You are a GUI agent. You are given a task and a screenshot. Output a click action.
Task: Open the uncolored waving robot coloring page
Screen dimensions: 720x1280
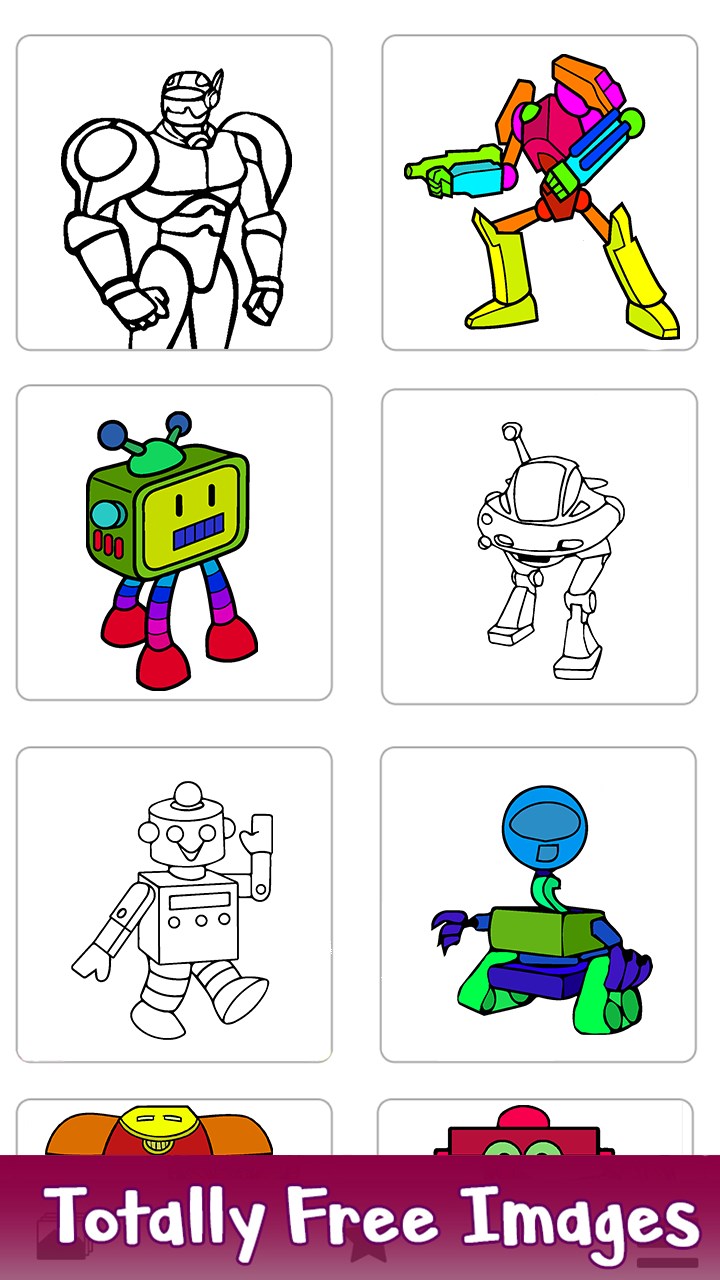point(174,905)
